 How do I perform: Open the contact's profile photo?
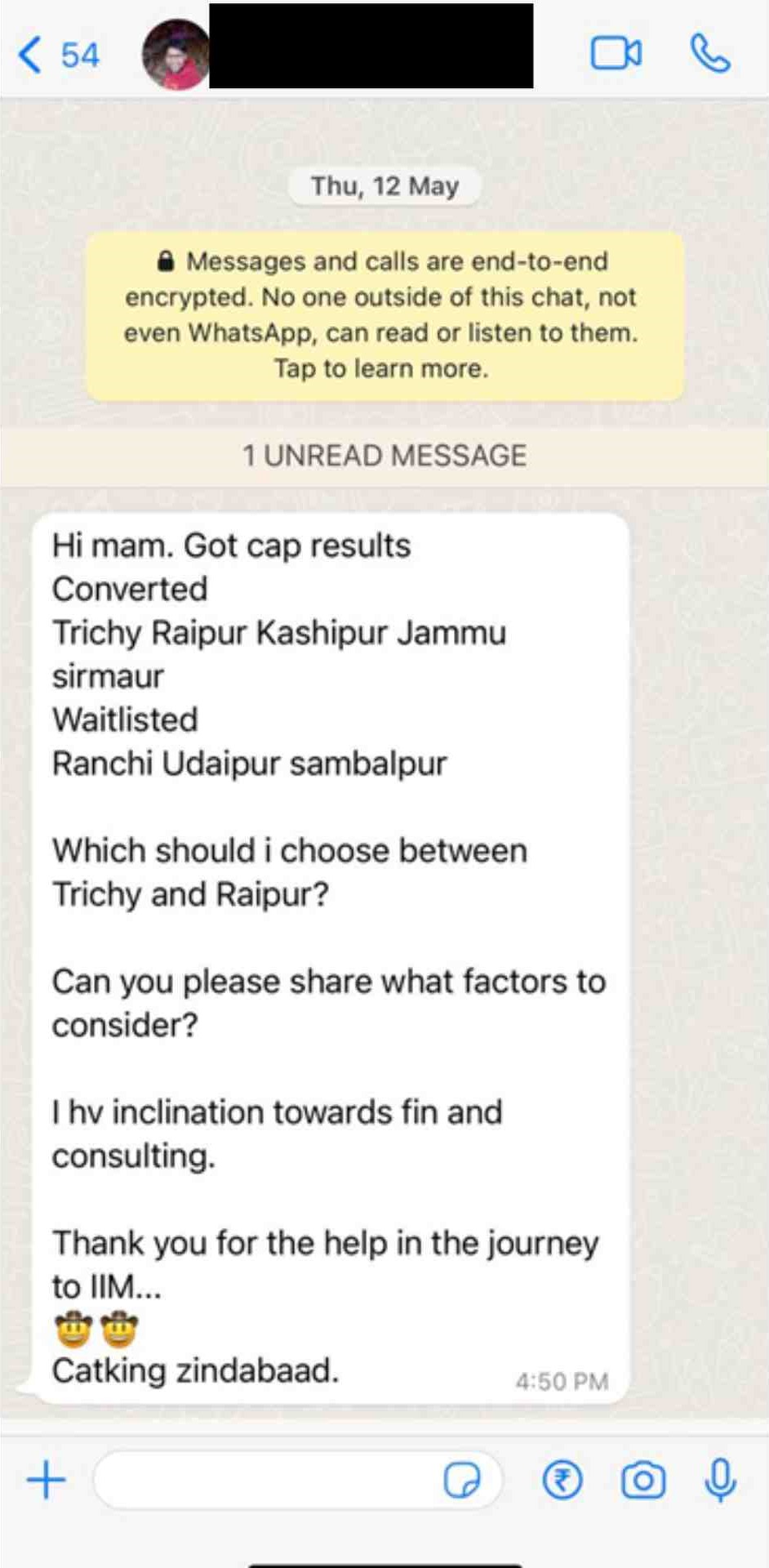pos(176,55)
